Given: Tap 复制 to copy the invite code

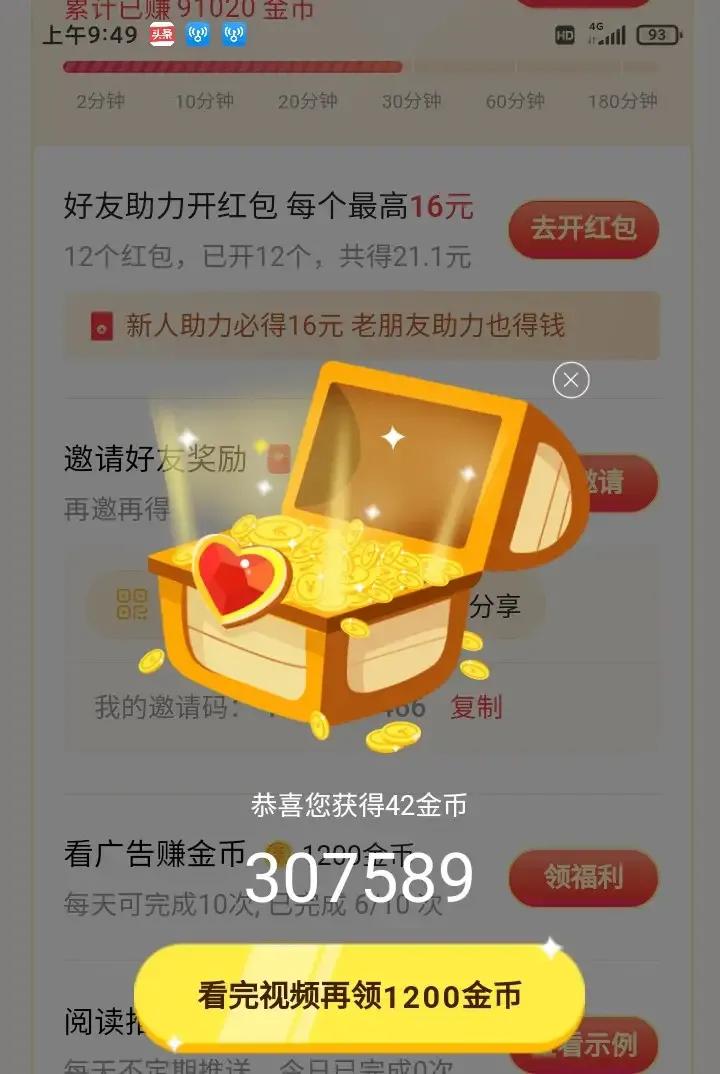Looking at the screenshot, I should [x=477, y=706].
